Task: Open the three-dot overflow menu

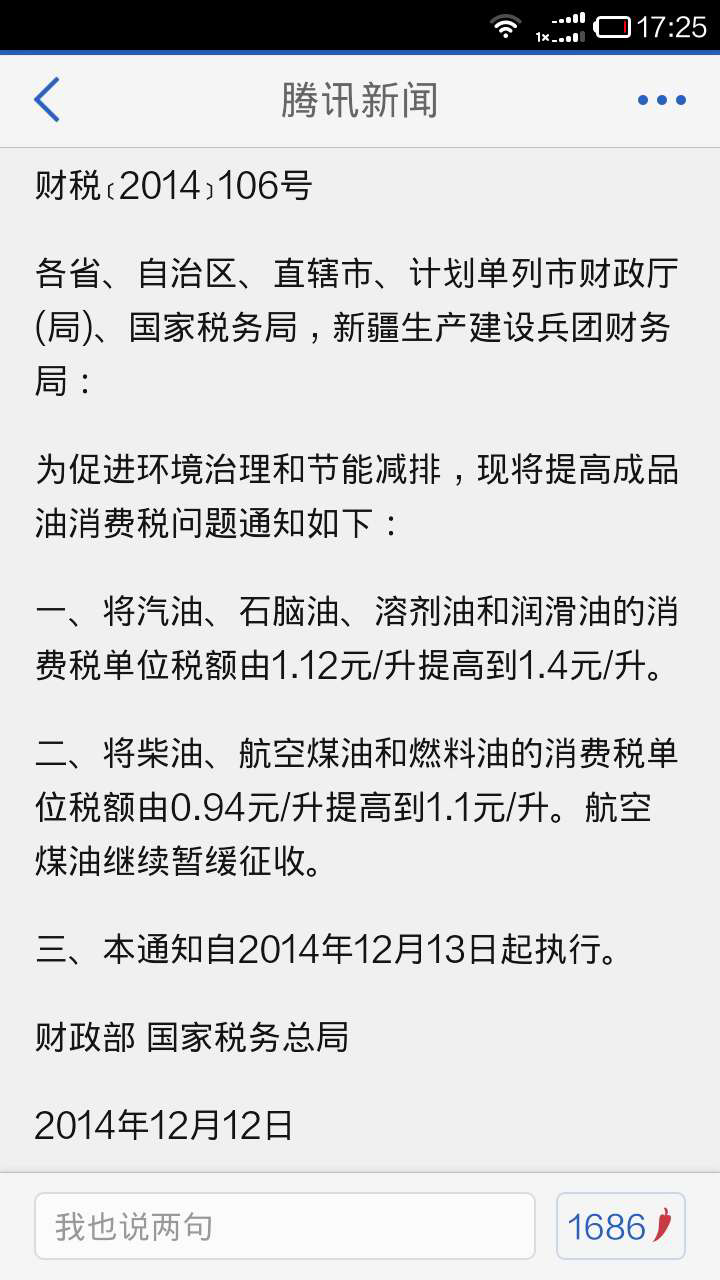Action: pos(662,100)
